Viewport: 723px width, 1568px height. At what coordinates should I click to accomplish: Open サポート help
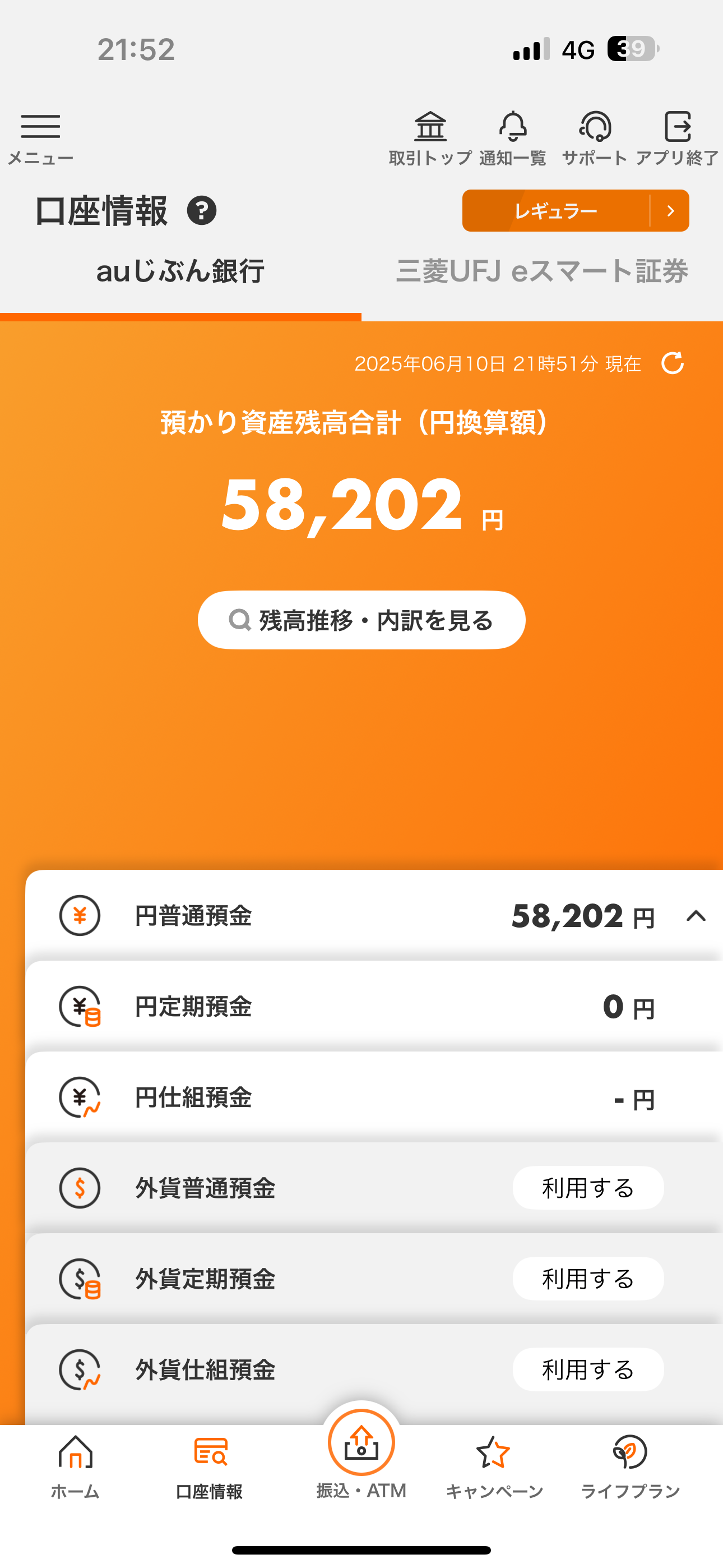[595, 137]
